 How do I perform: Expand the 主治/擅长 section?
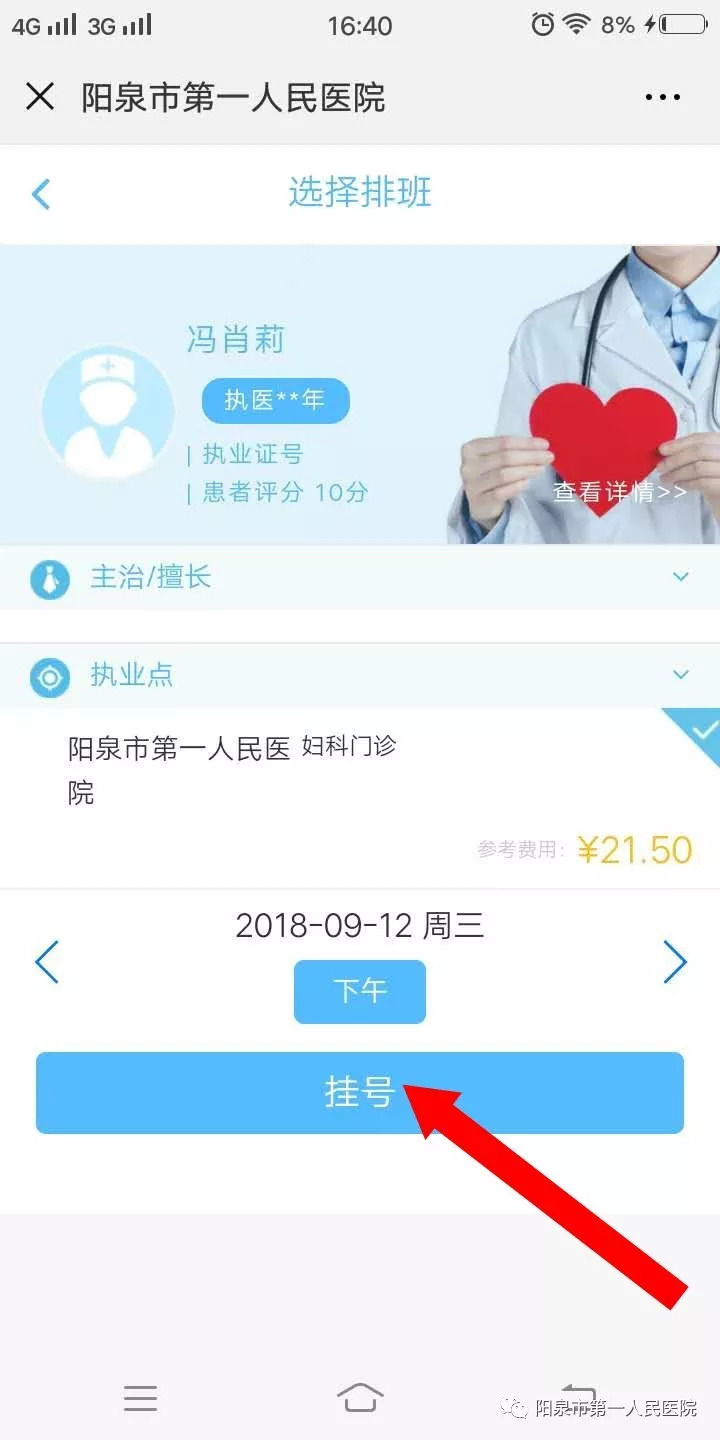360,578
